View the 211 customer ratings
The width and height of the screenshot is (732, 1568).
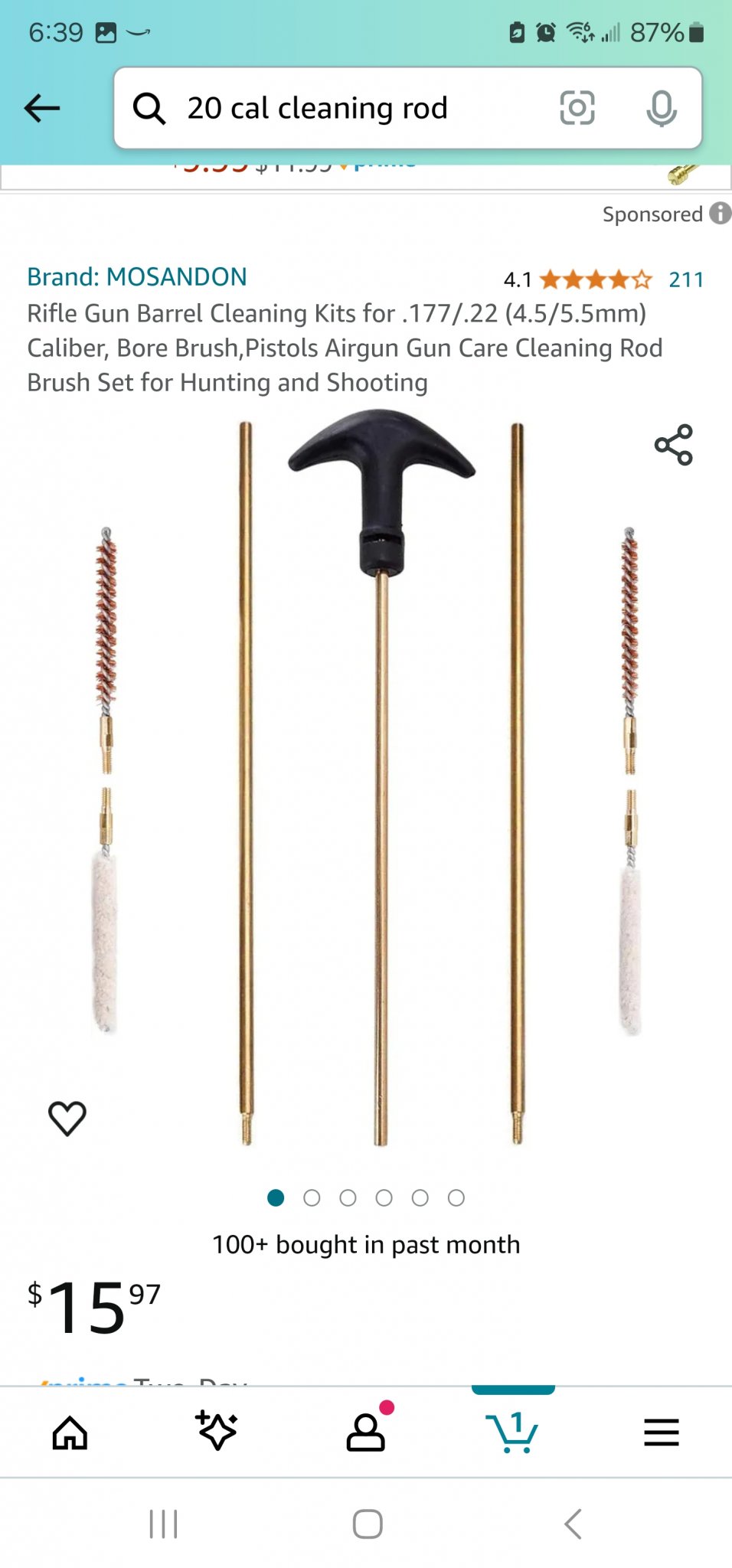click(x=685, y=279)
